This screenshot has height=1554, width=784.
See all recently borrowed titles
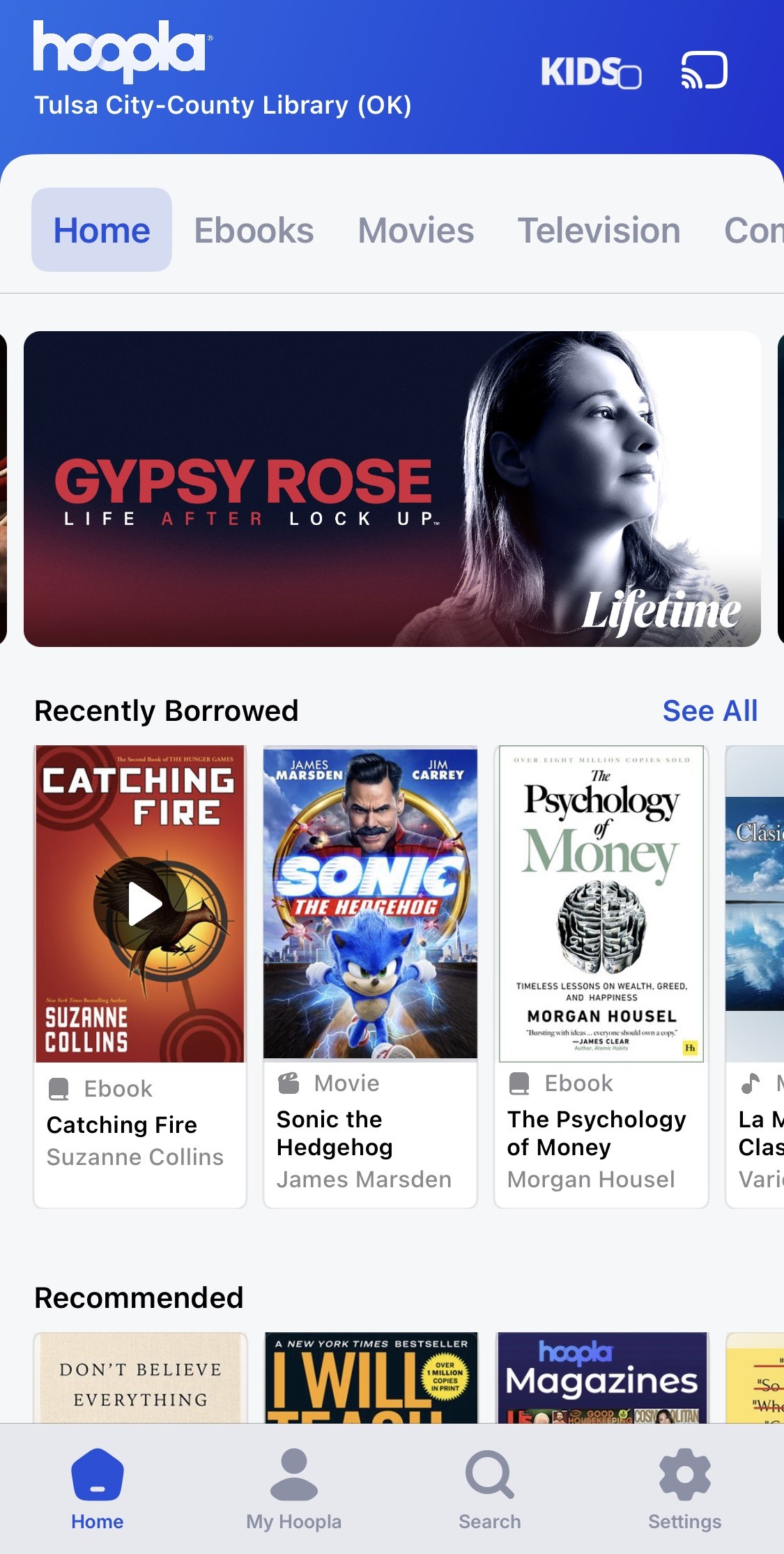pyautogui.click(x=709, y=711)
